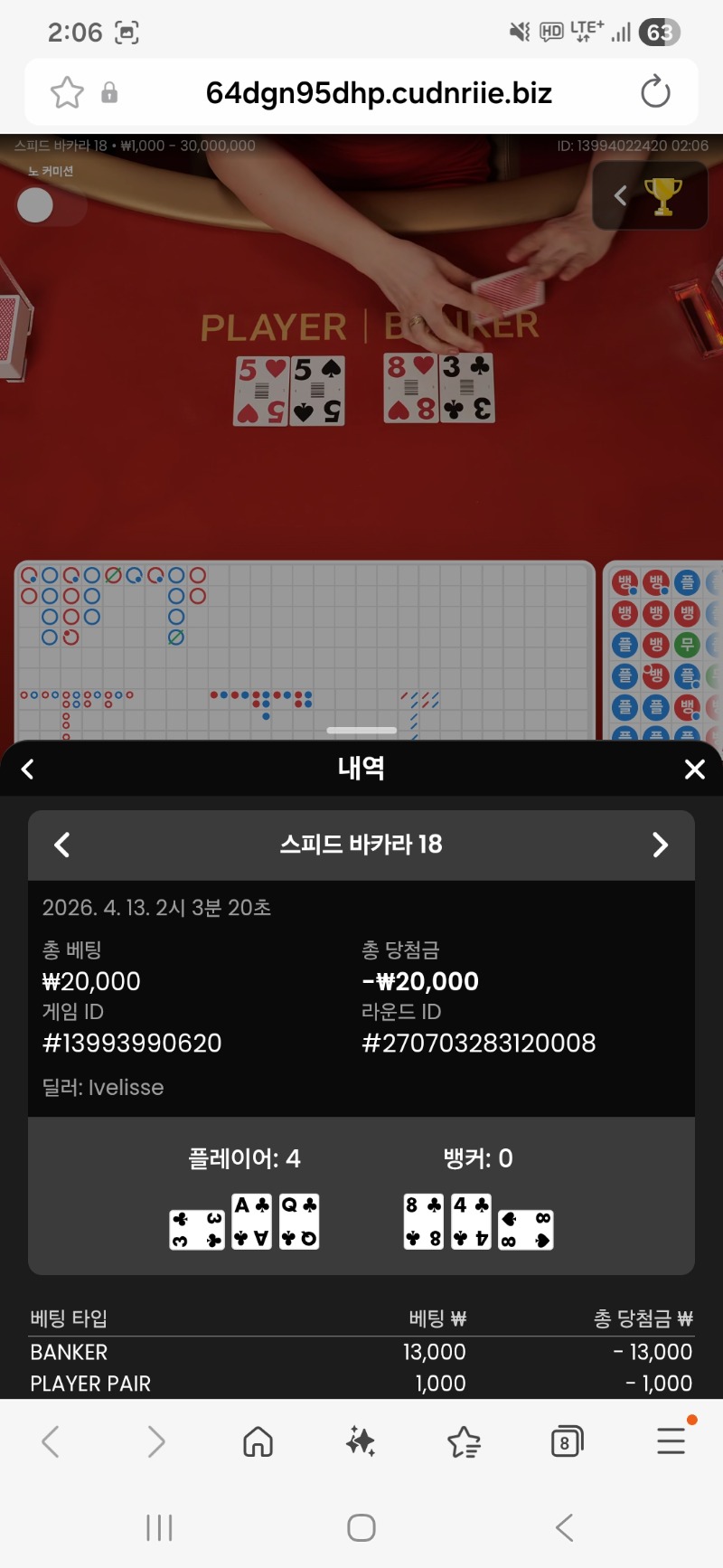This screenshot has width=723, height=1568.
Task: Expand the trophy leaderboard panel
Action: tap(650, 195)
